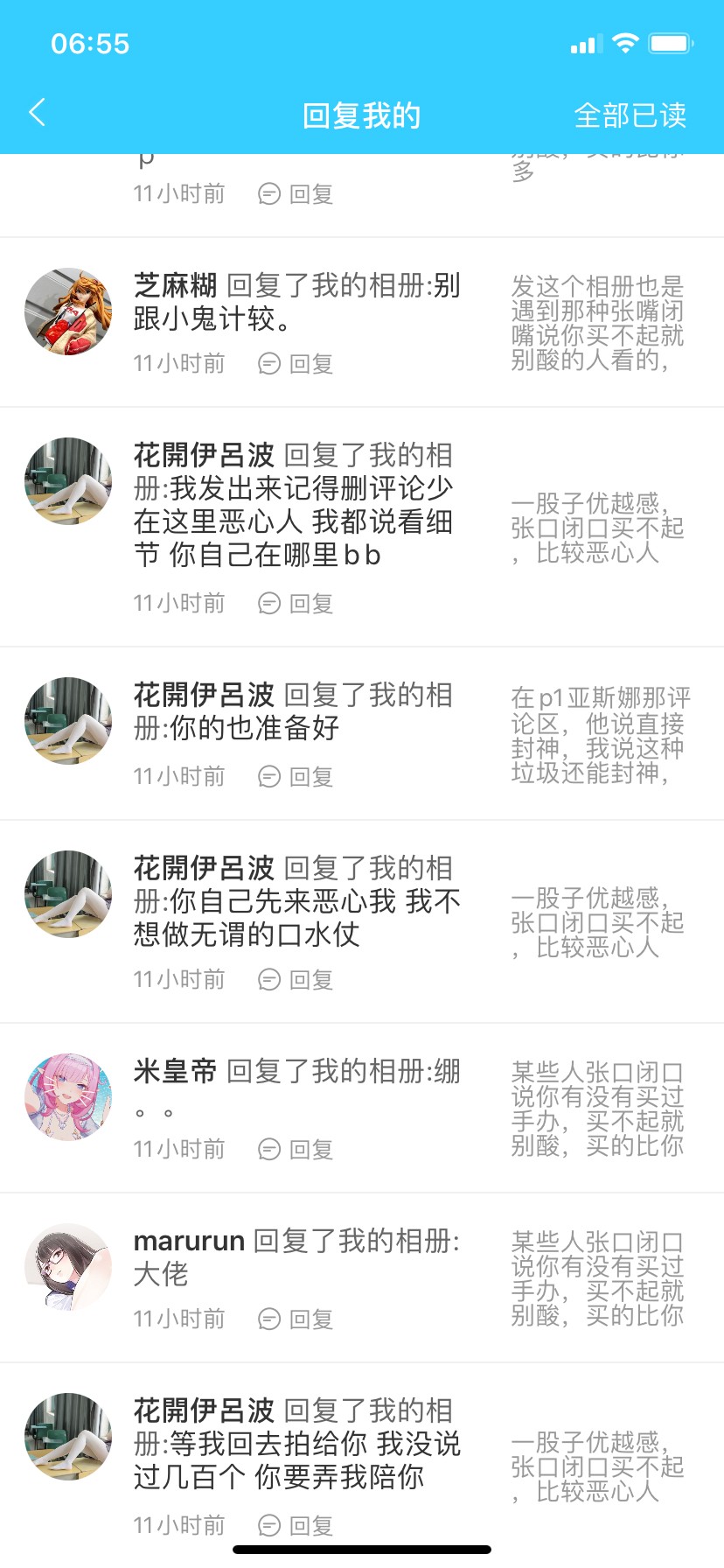Reply to 芝麻糊's comment
Screen dimensions: 724x1568
[296, 364]
